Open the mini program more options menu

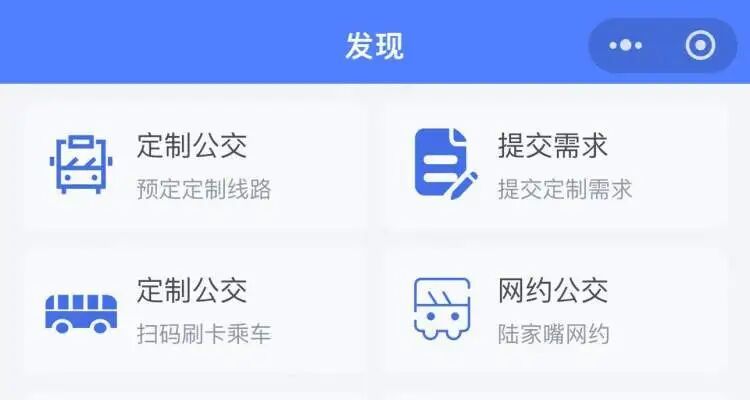click(x=626, y=46)
